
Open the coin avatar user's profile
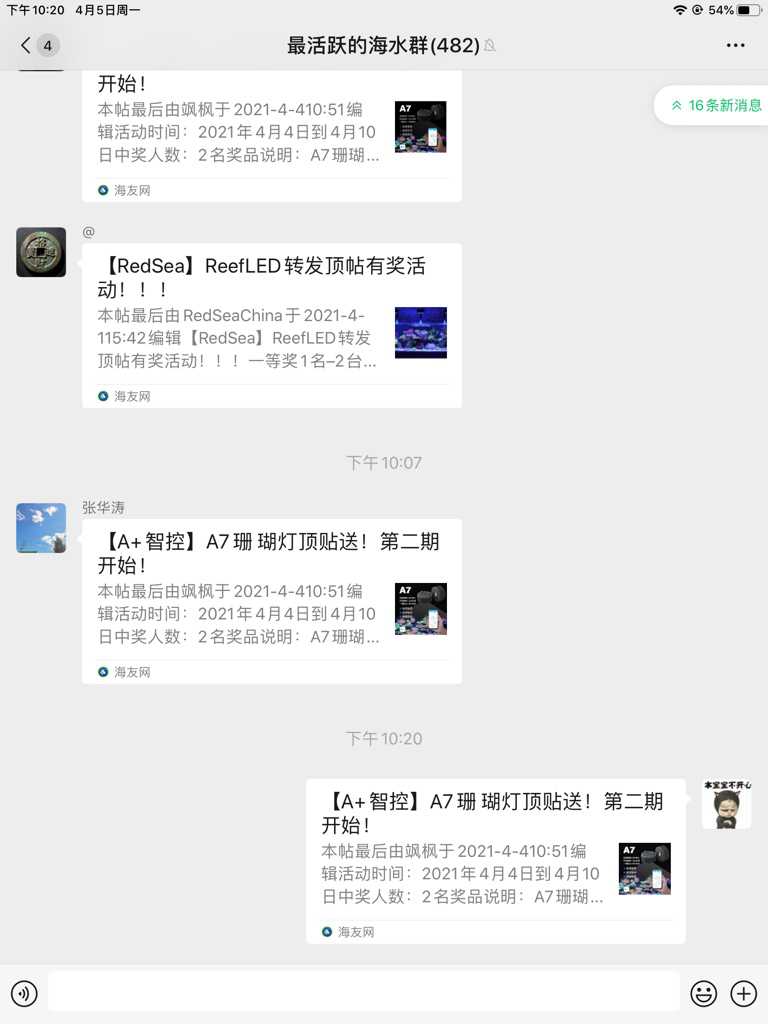click(x=41, y=252)
